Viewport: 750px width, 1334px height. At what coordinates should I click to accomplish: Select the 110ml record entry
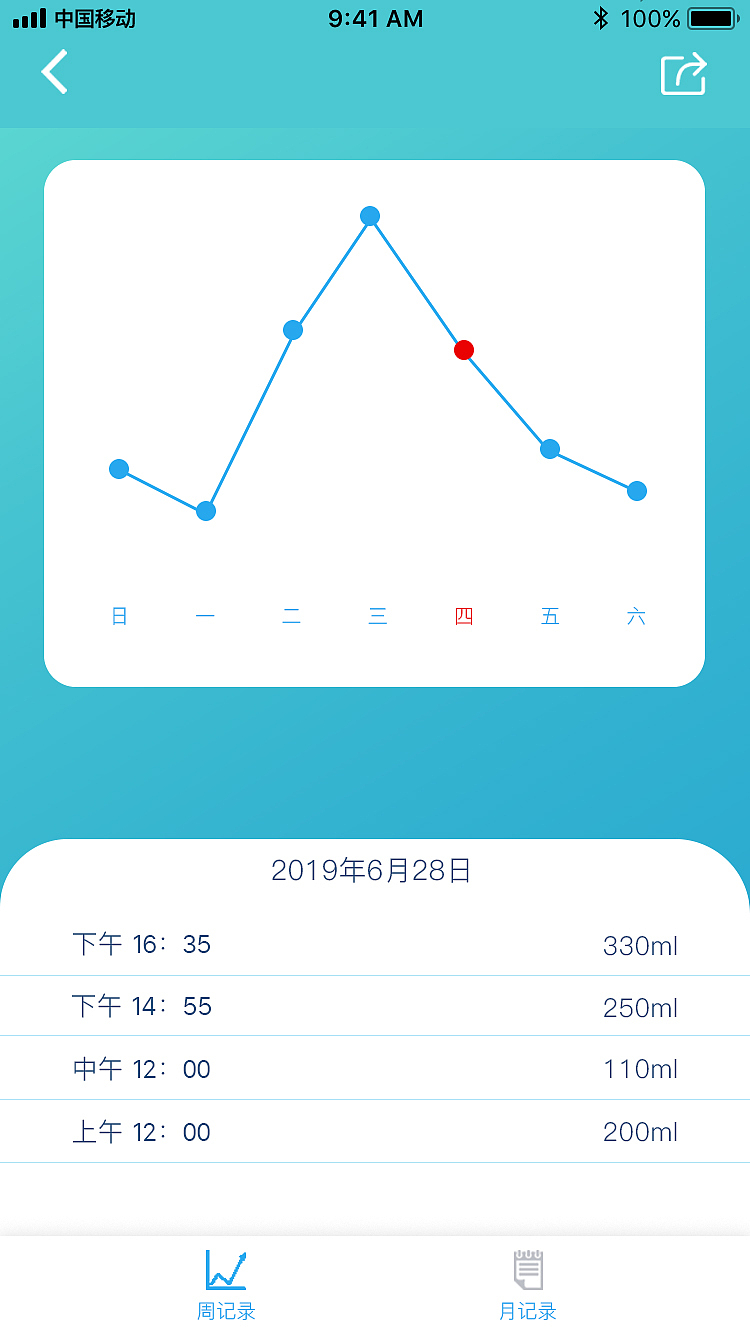tap(375, 1069)
